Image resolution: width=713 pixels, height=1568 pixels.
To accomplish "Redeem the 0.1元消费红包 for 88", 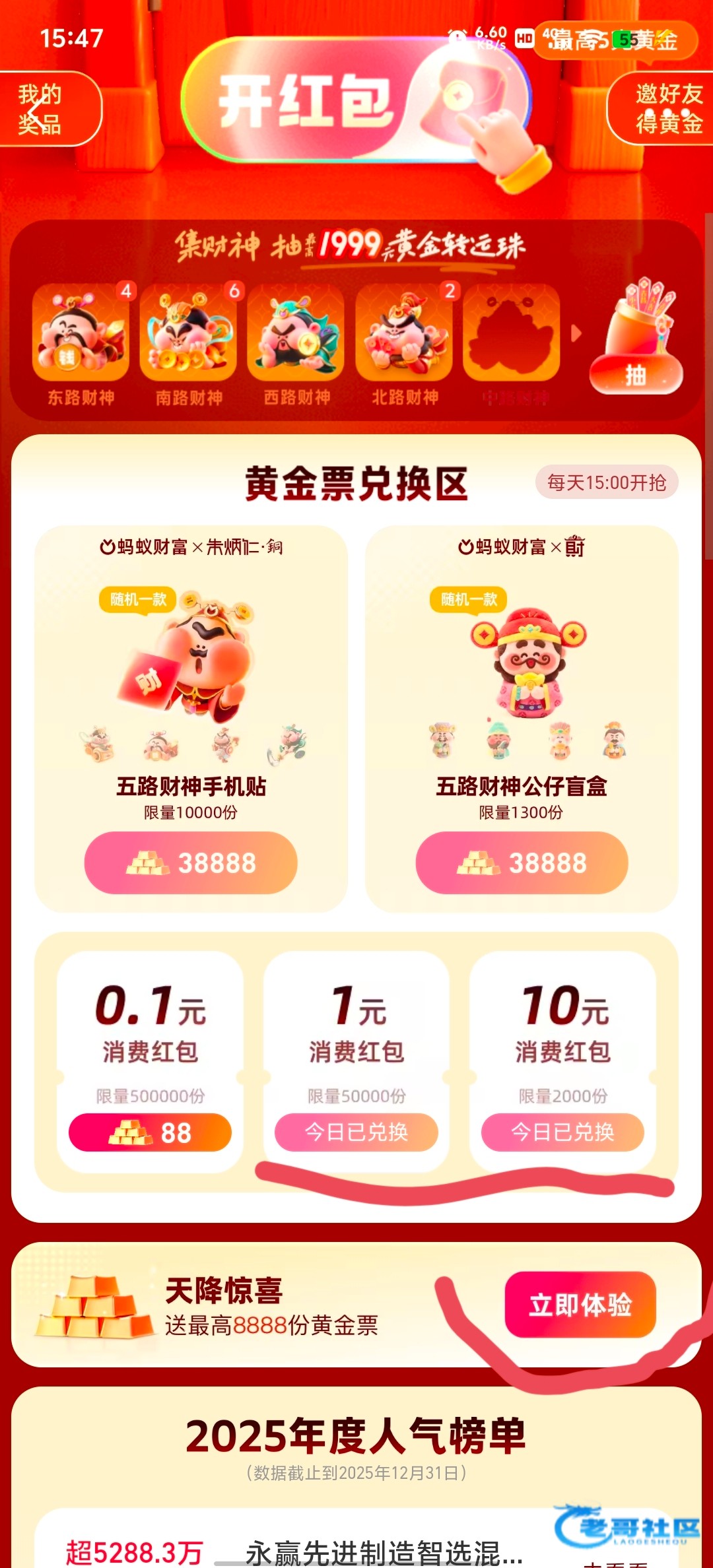I will [x=150, y=1132].
